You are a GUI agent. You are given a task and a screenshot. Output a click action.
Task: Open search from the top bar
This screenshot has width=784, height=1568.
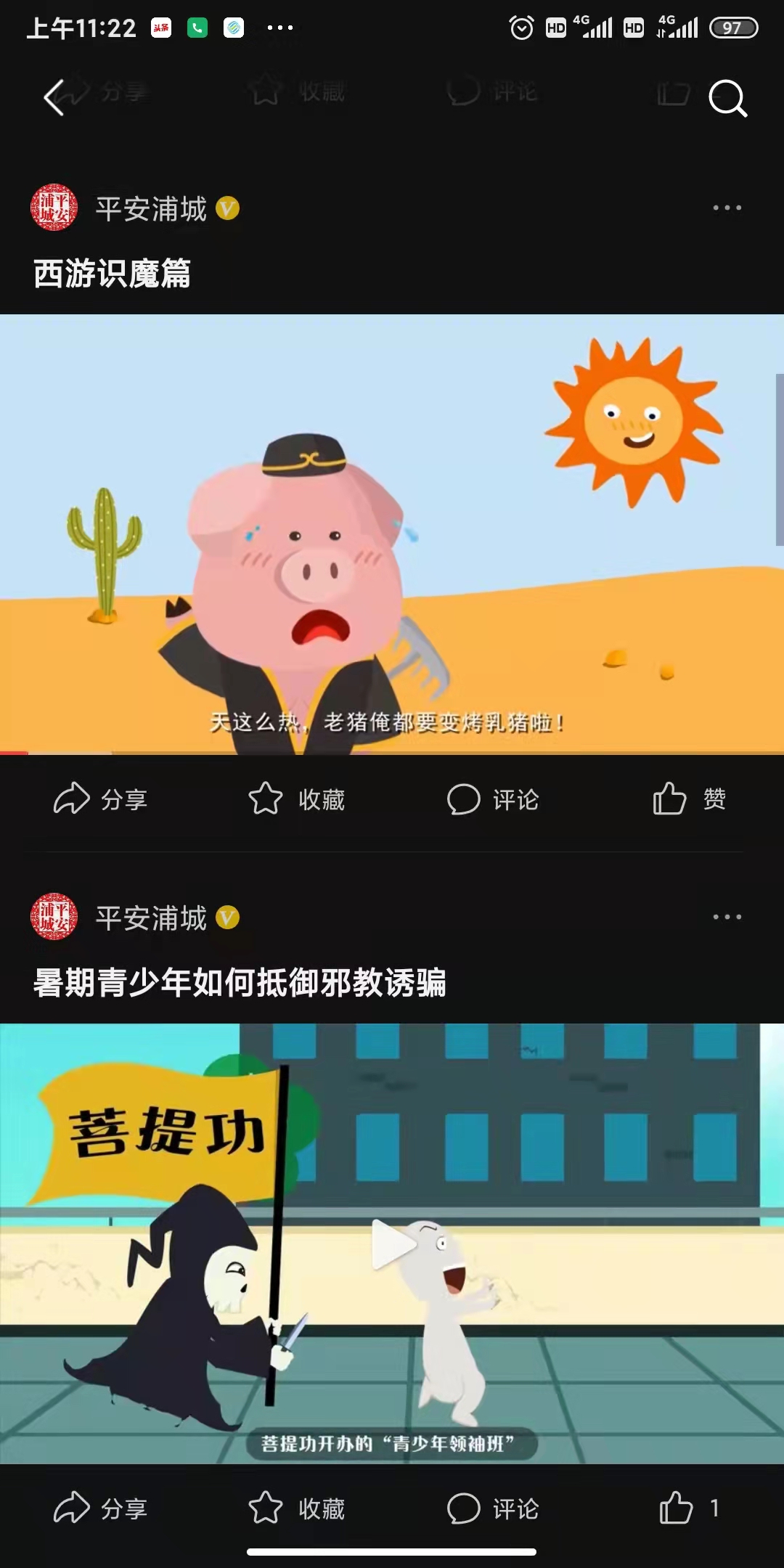point(727,98)
